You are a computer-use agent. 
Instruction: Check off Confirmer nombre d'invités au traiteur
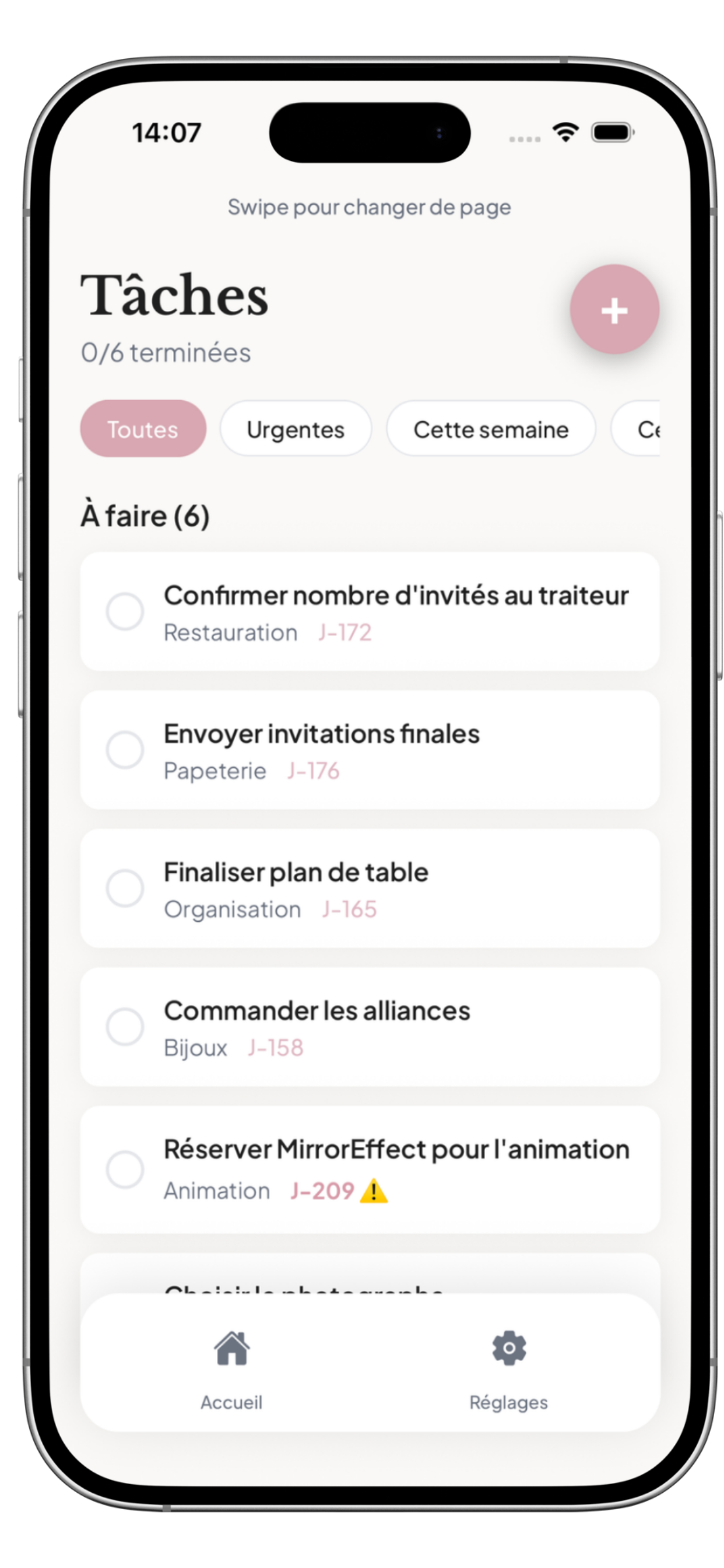125,611
